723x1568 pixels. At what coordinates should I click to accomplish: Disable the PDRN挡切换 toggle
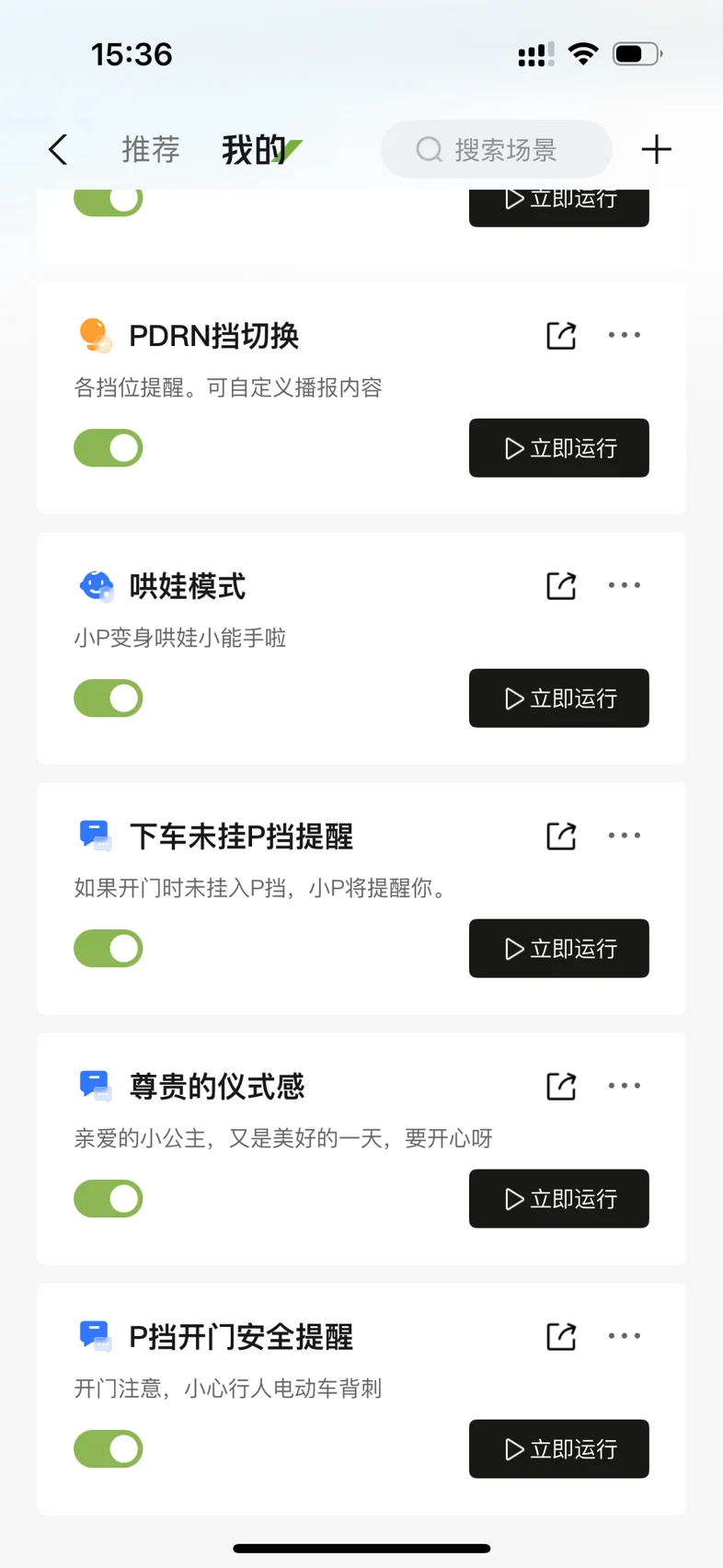[109, 448]
